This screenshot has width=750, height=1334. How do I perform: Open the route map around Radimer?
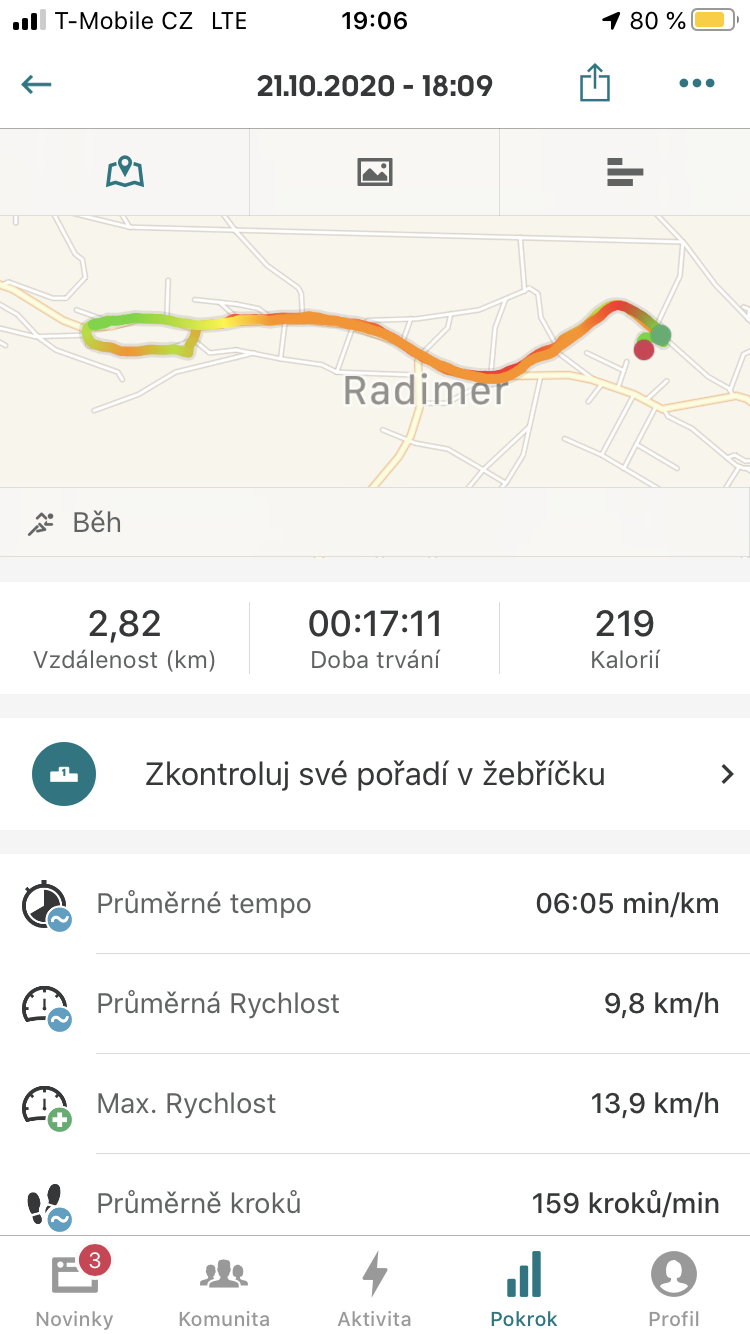tap(375, 352)
